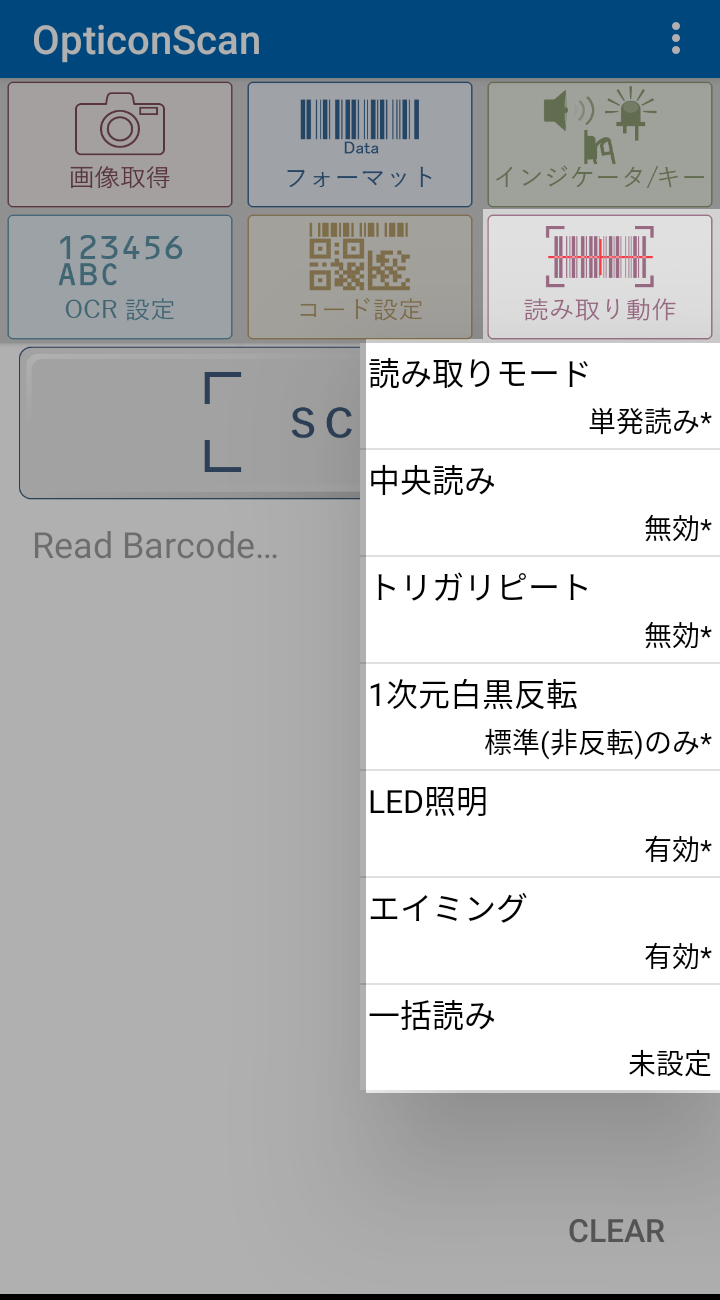This screenshot has height=1300, width=720.
Task: Open the エイミング setting
Action: pos(542,931)
